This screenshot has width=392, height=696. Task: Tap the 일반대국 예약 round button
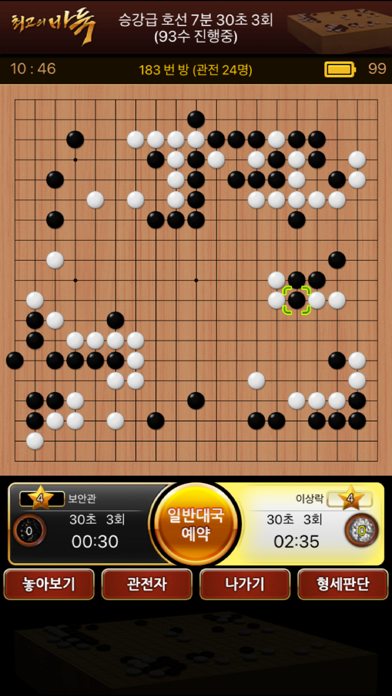(x=196, y=524)
